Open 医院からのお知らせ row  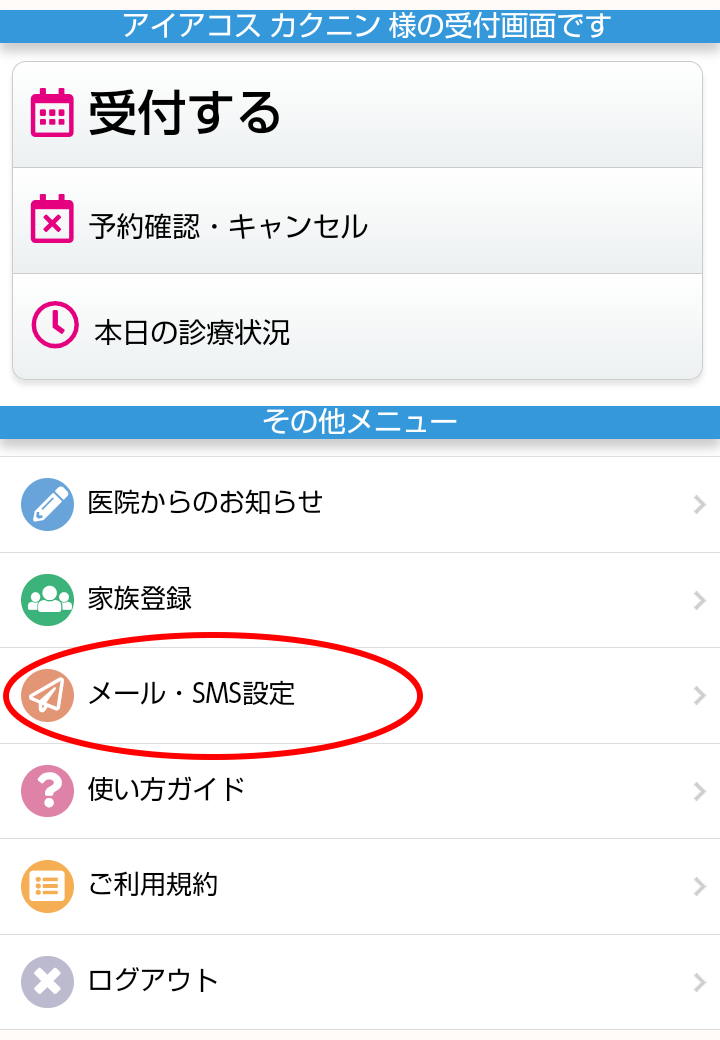[360, 504]
